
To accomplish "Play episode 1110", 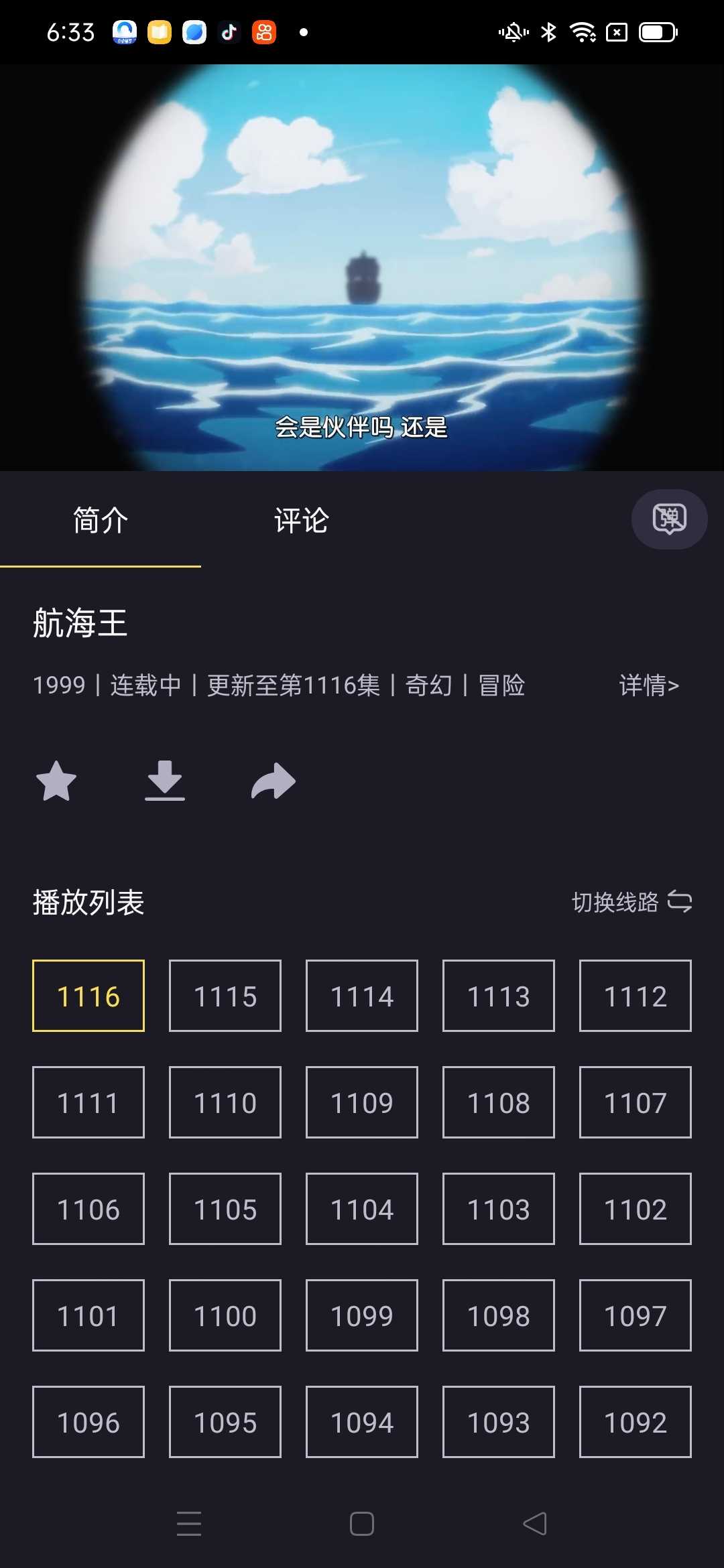I will tap(225, 1103).
